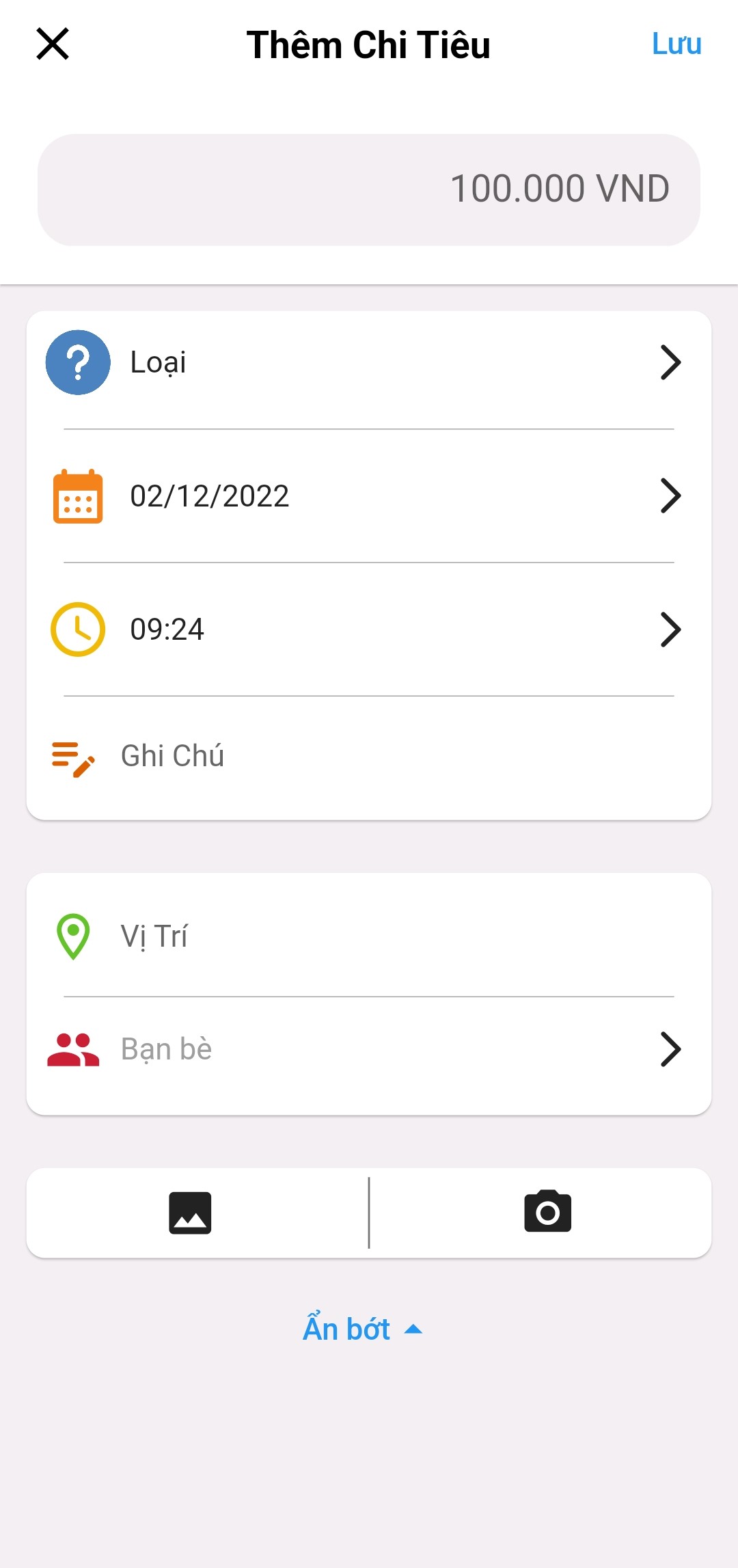Click the yellow clock icon
The image size is (738, 1568).
[77, 629]
